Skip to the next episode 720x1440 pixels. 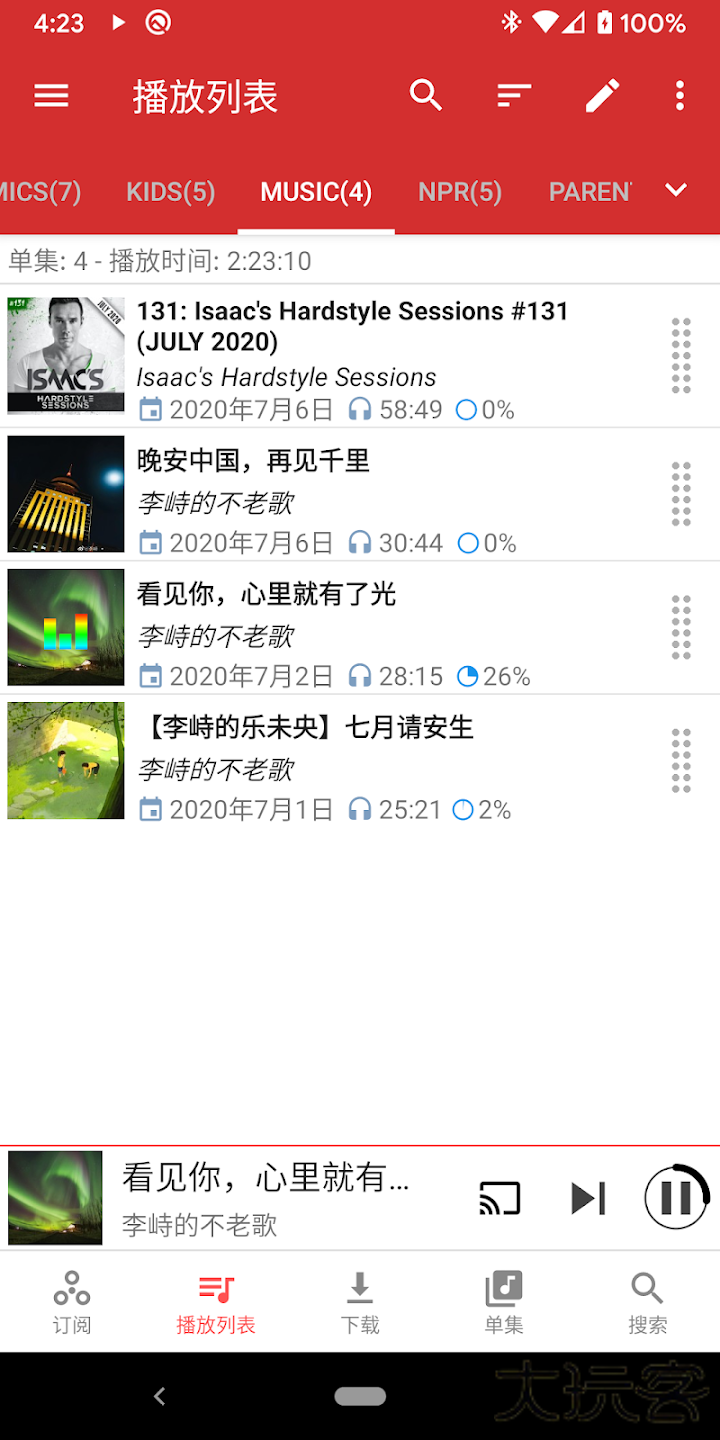588,1197
